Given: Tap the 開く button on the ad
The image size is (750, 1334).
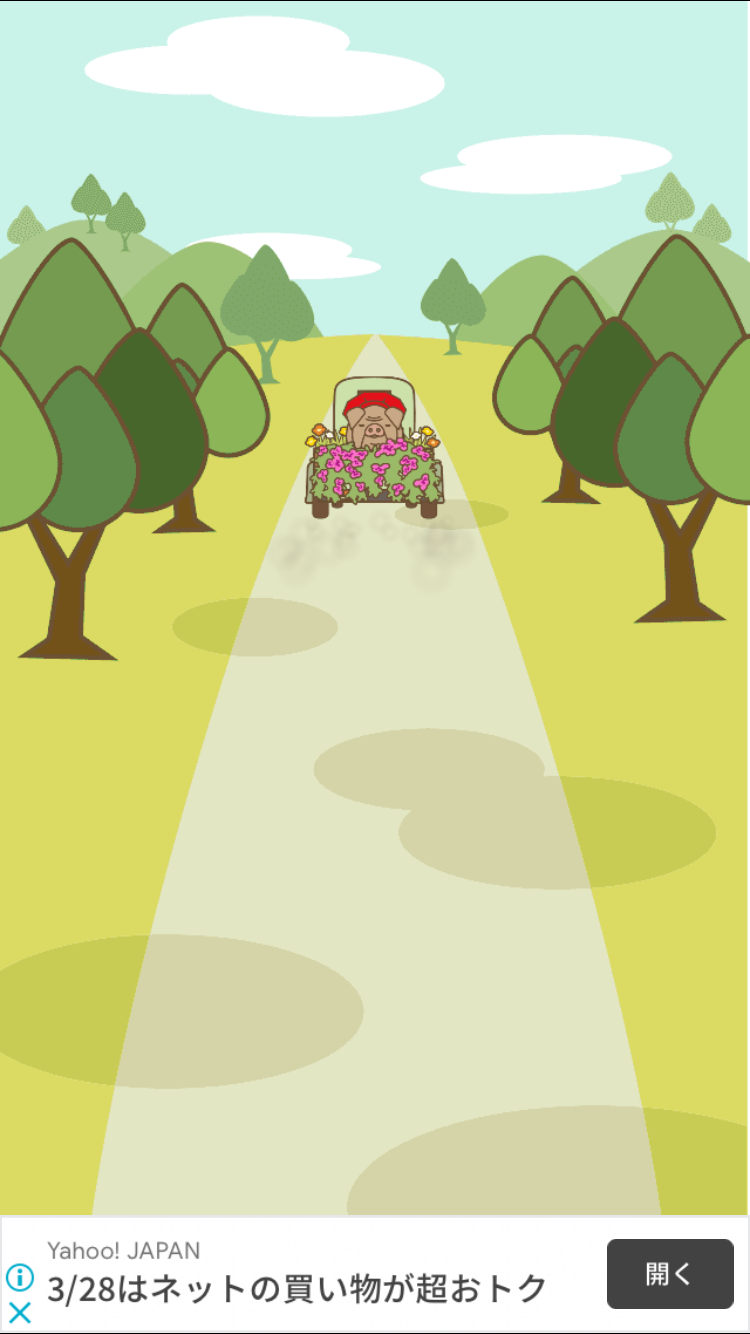Looking at the screenshot, I should point(670,1274).
